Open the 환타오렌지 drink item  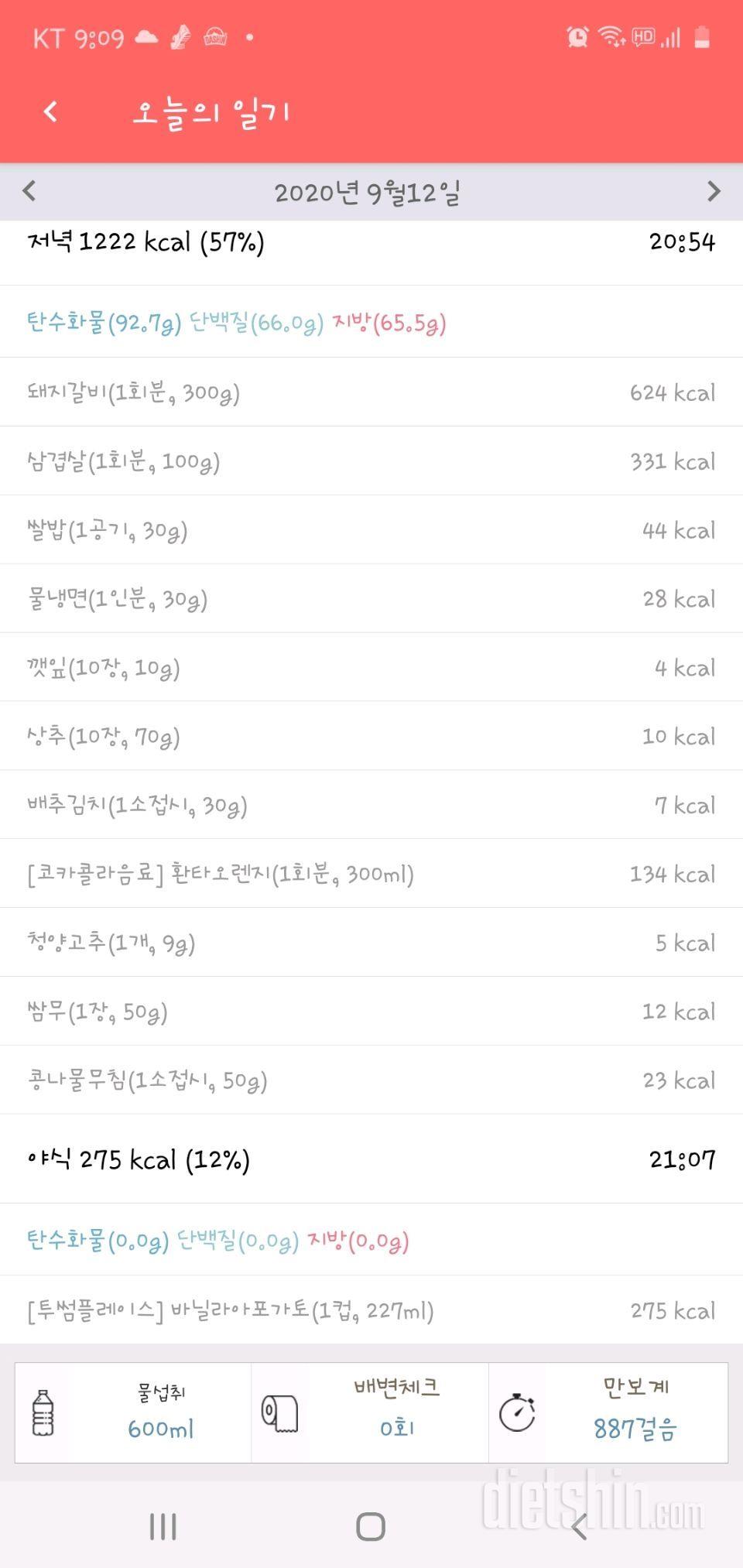[x=371, y=875]
